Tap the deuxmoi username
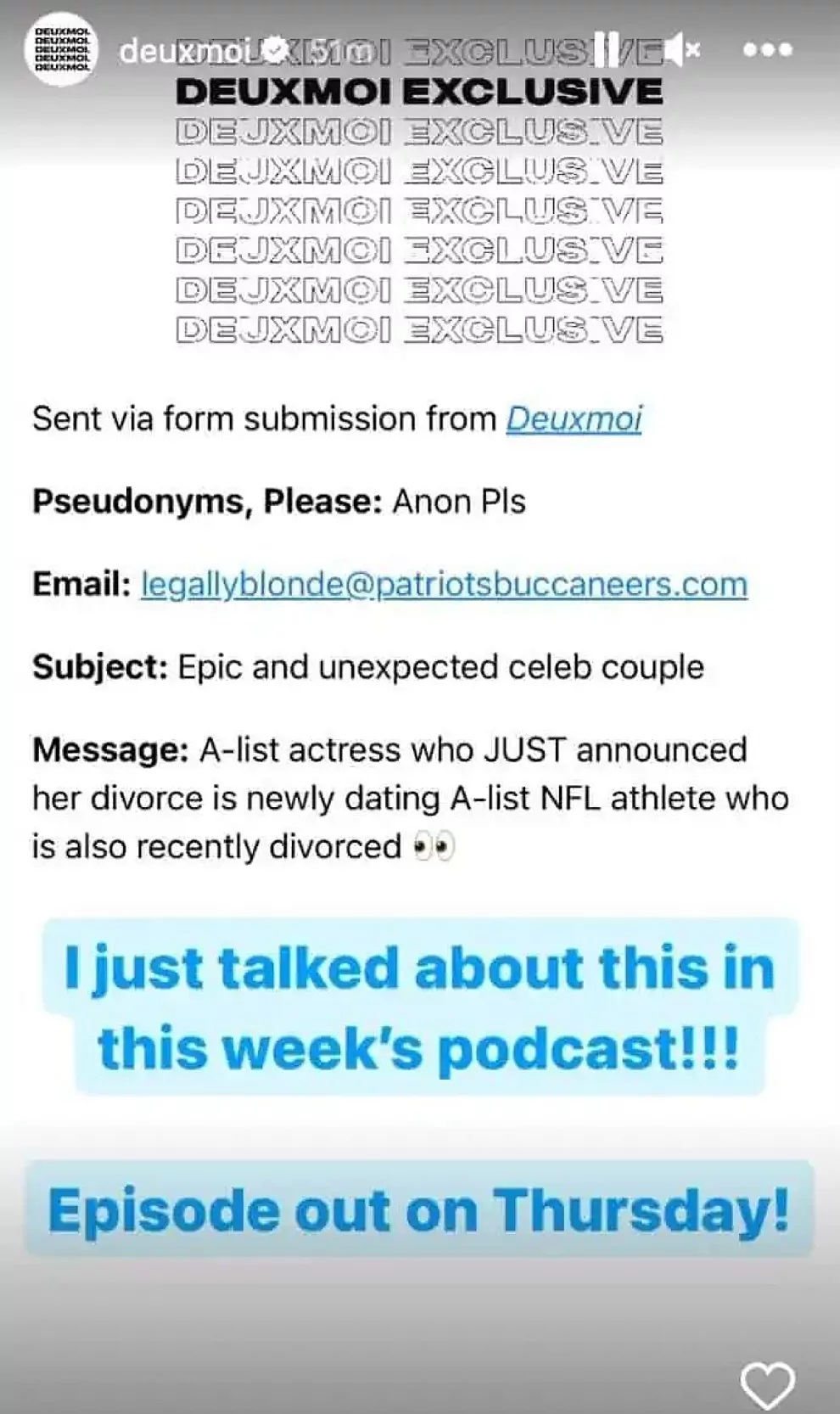840x1414 pixels. pyautogui.click(x=184, y=51)
